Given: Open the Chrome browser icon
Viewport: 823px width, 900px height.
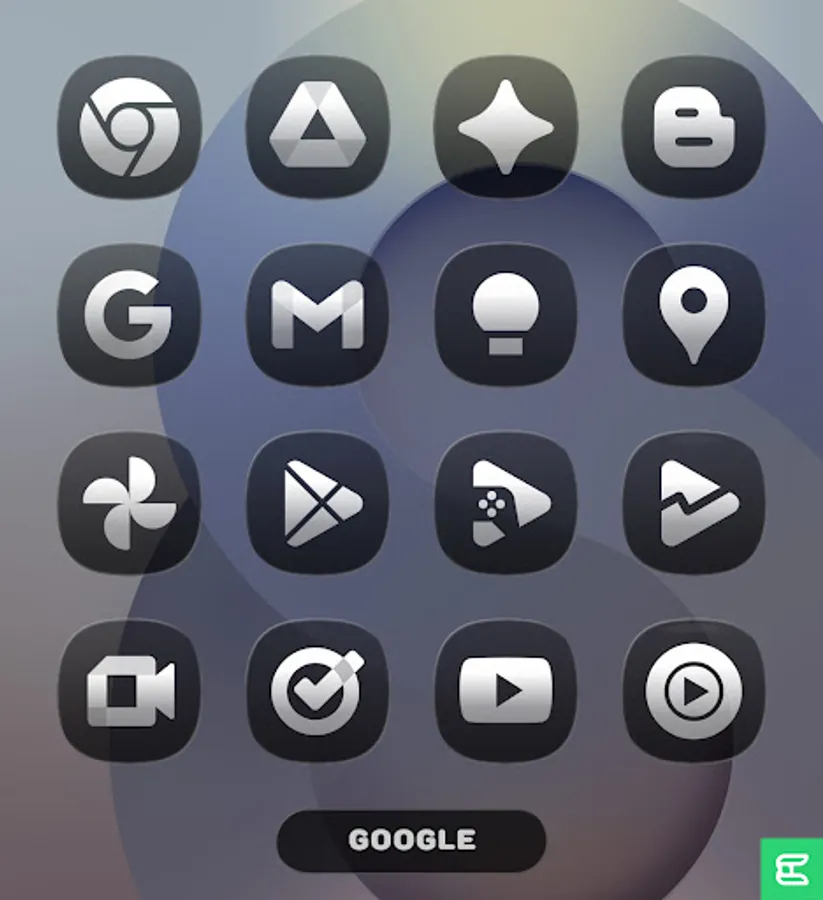Looking at the screenshot, I should (130, 130).
